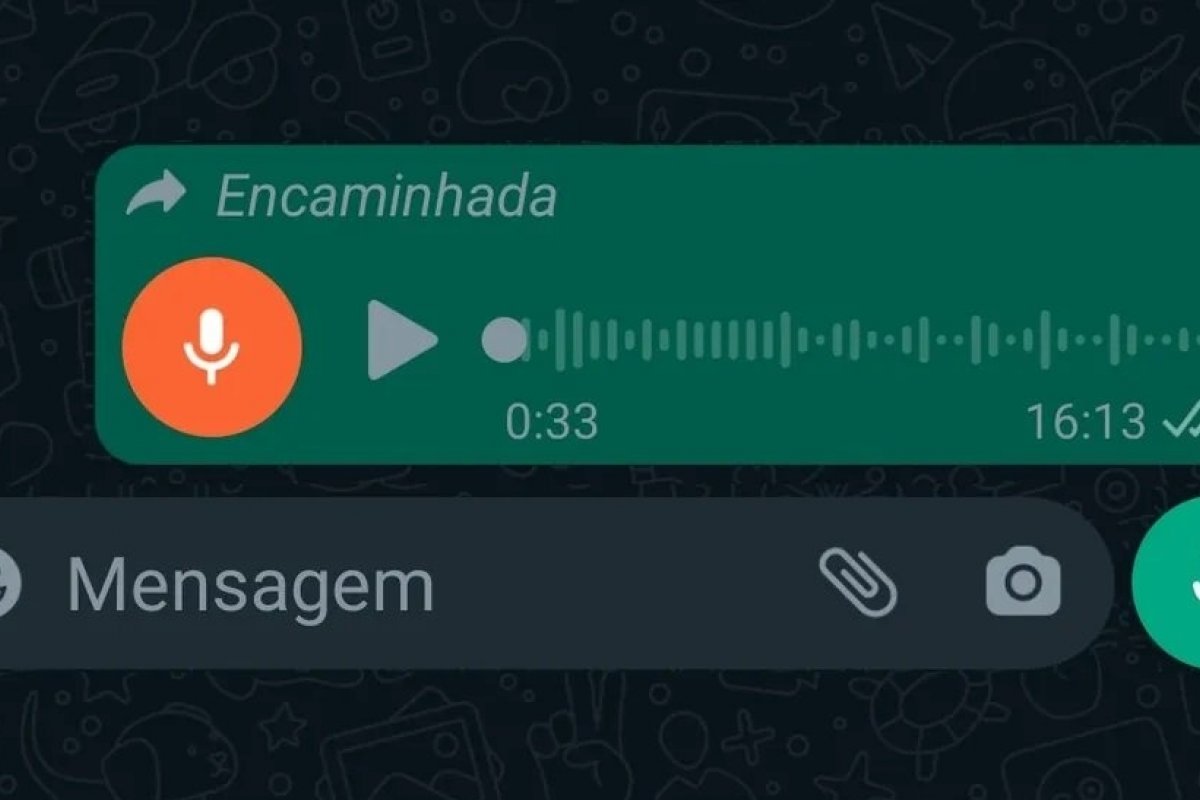Tap the voice message seek dot
The width and height of the screenshot is (1200, 800).
[x=504, y=340]
